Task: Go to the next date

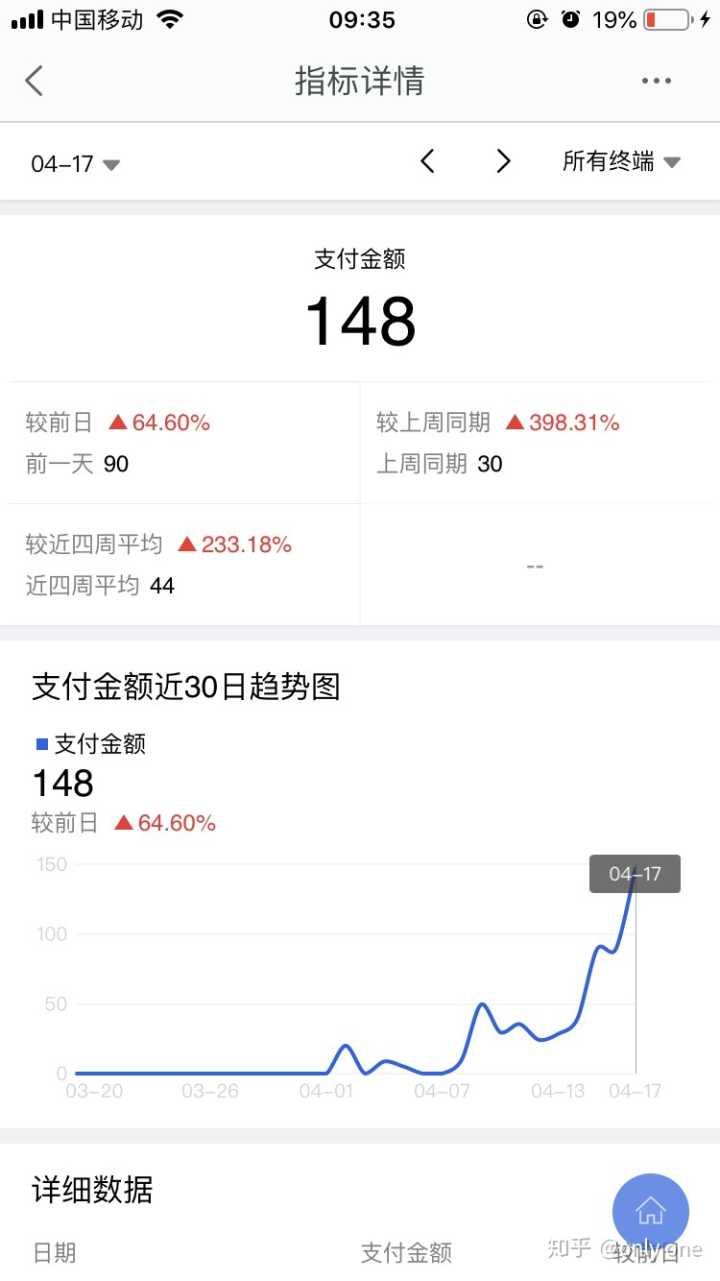Action: (503, 161)
